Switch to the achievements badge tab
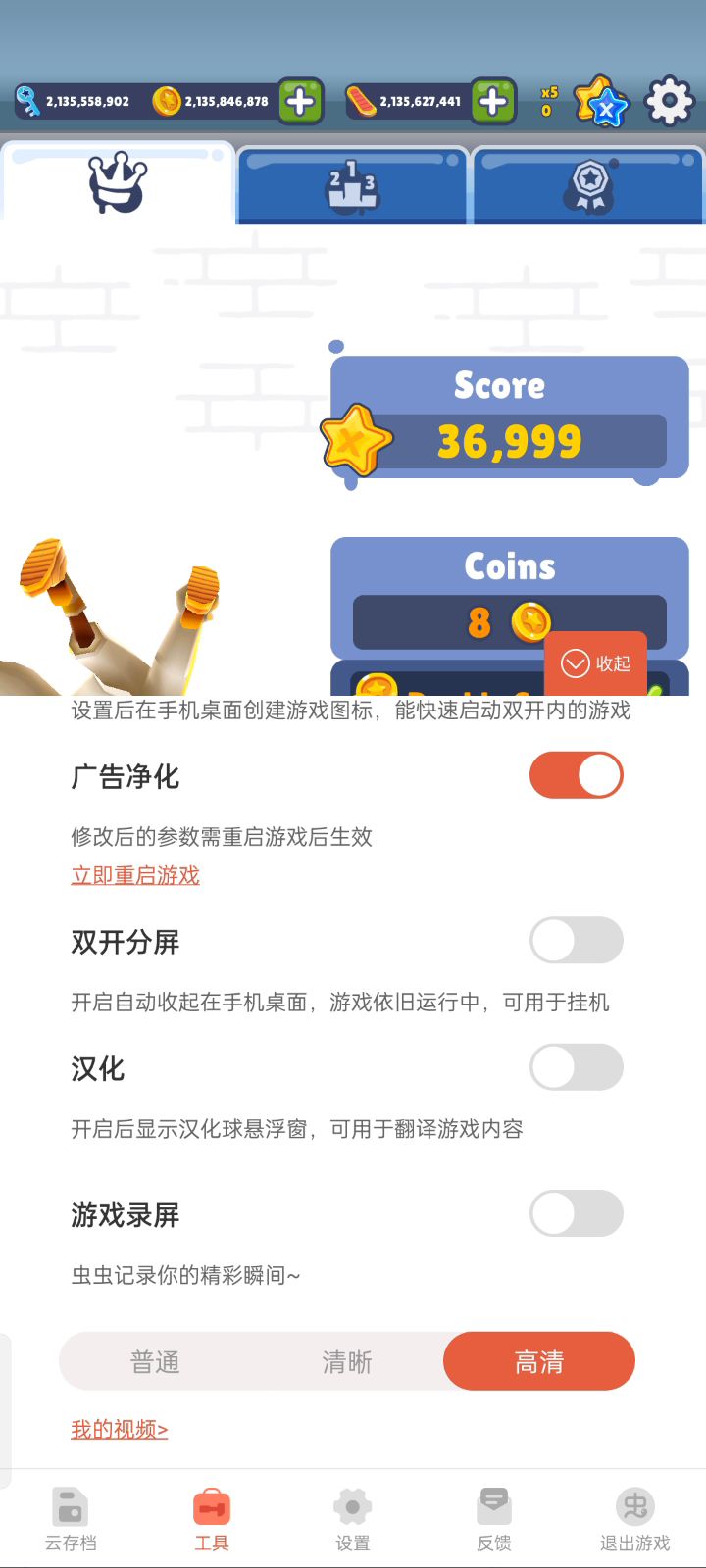Screen dimensions: 706x1568 coord(588,186)
